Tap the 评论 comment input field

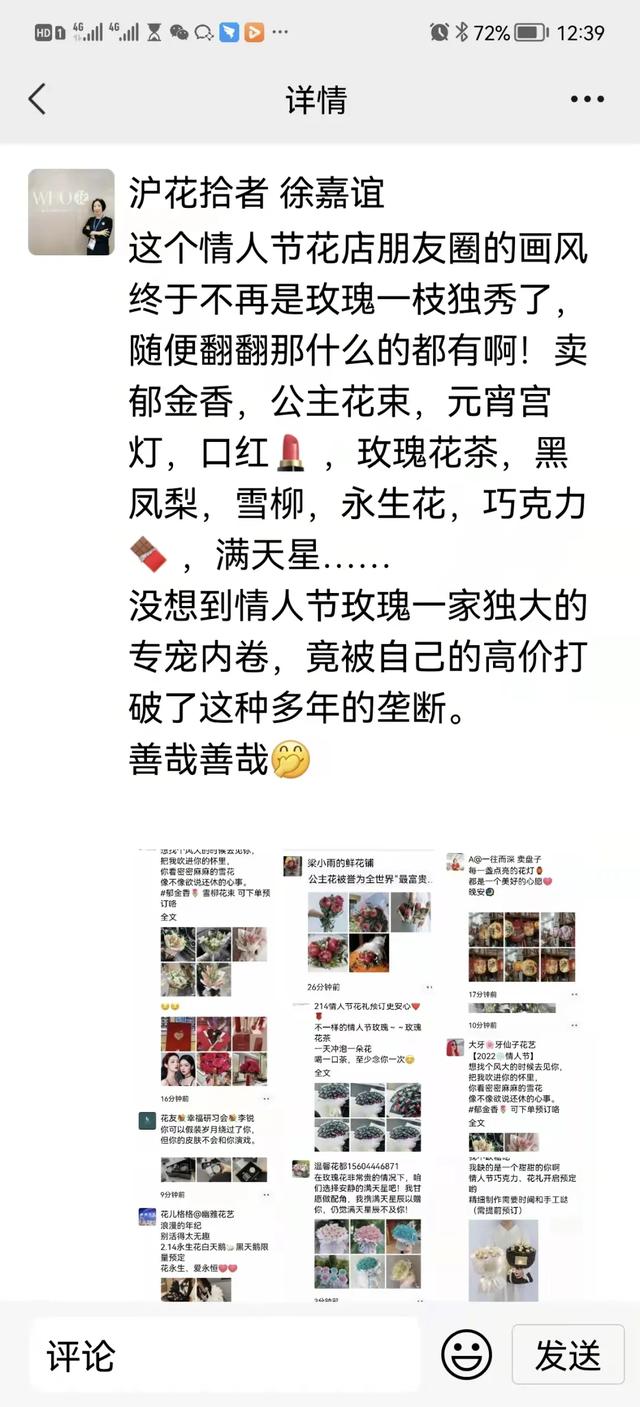[x=224, y=1356]
